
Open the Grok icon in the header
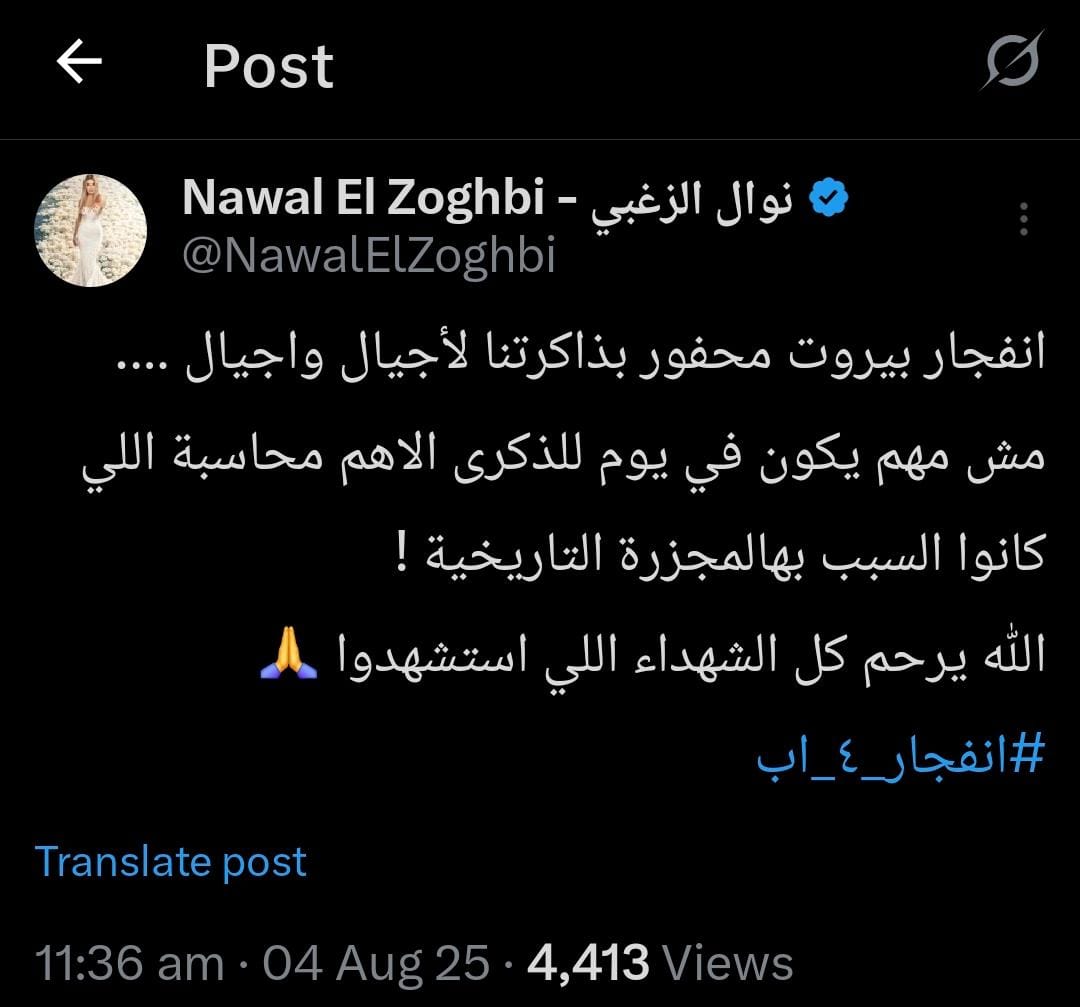click(1011, 64)
